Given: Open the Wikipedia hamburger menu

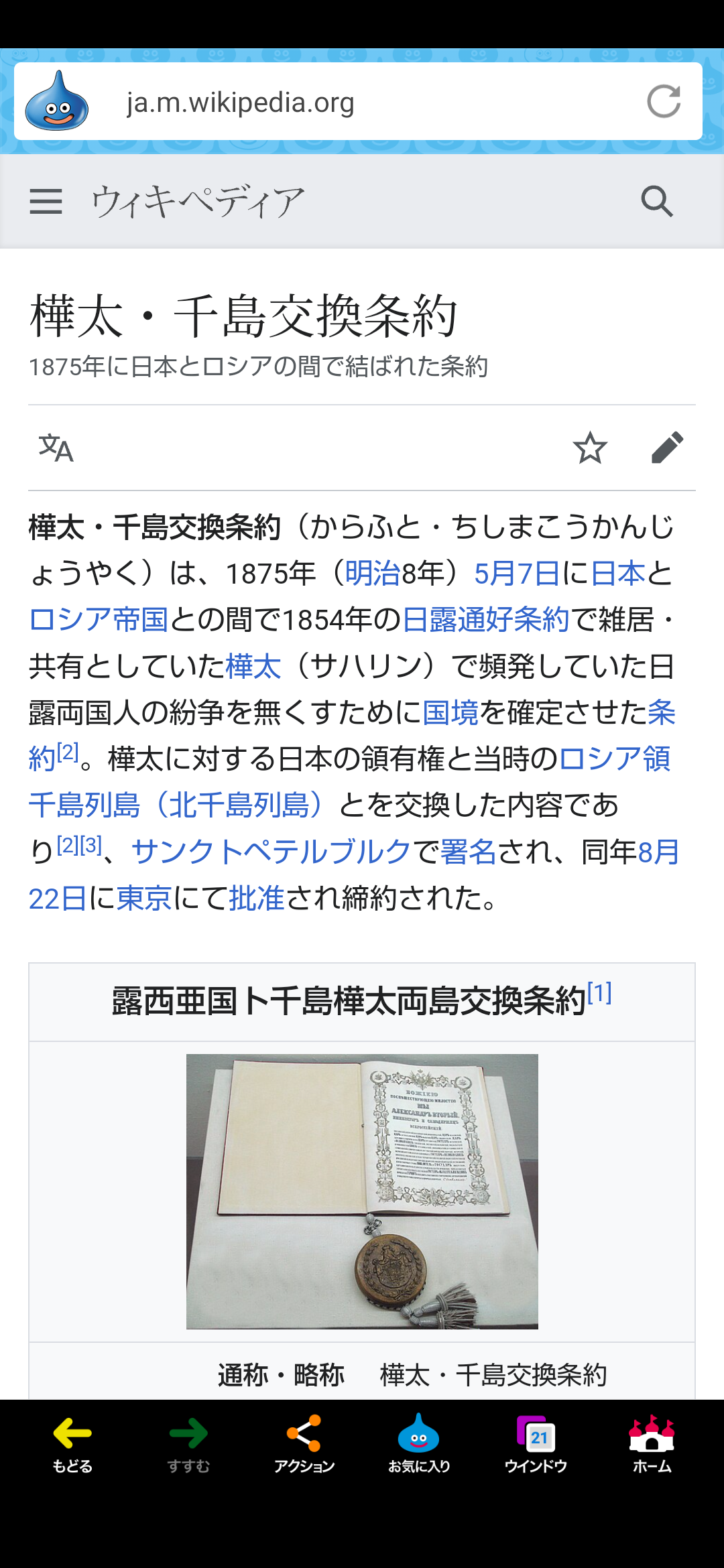Looking at the screenshot, I should (46, 201).
